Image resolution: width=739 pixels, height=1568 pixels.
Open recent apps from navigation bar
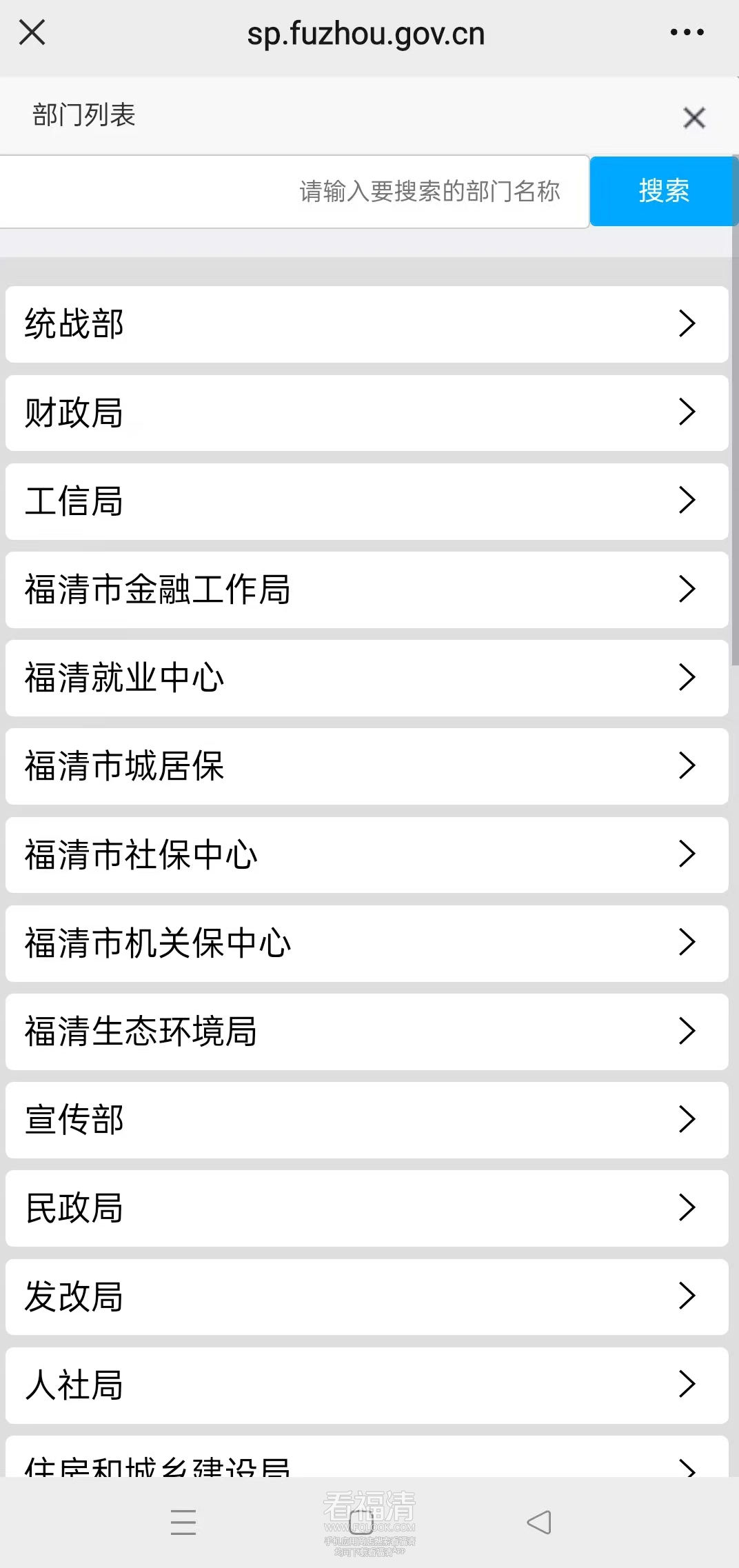click(x=183, y=1522)
